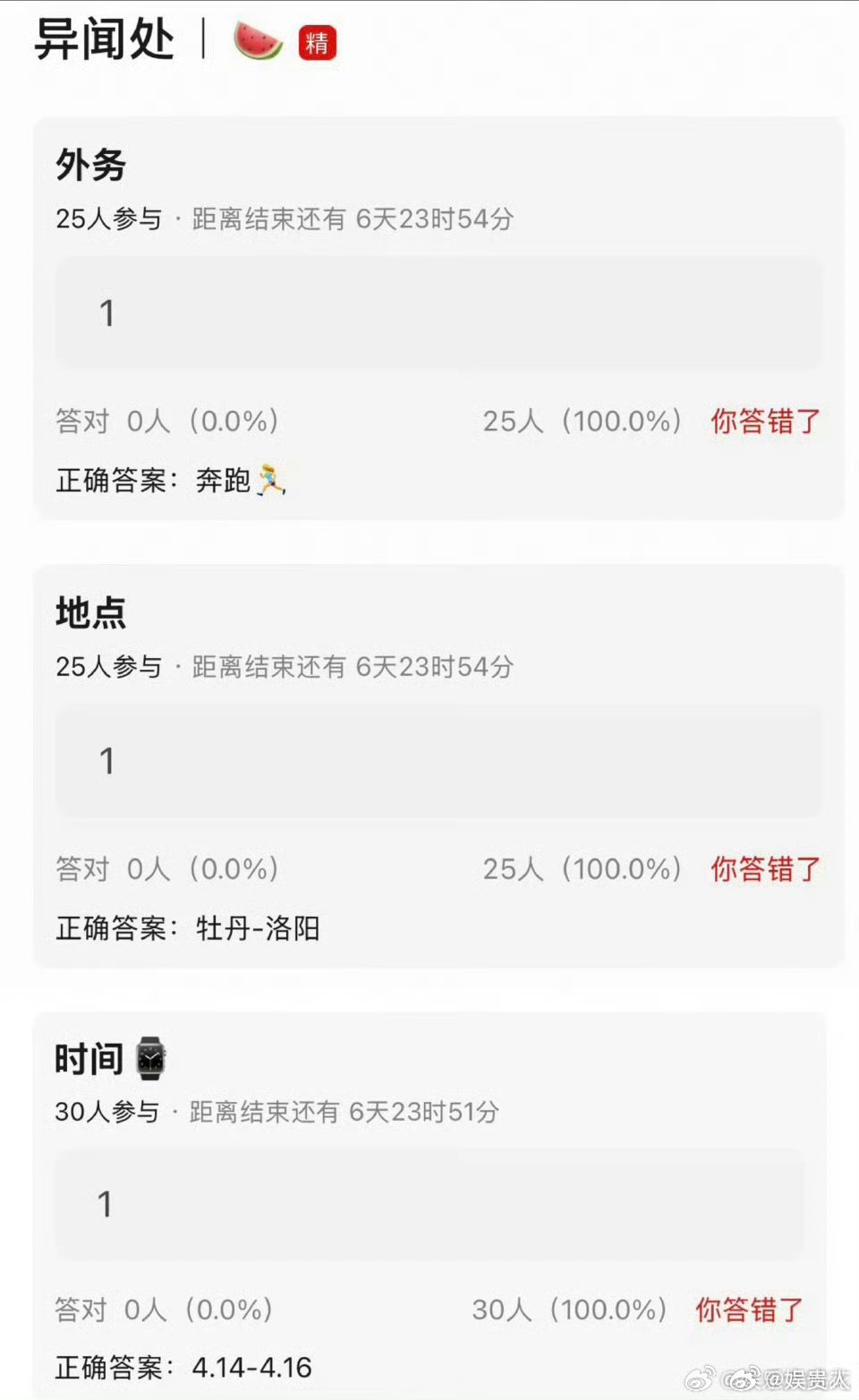859x1400 pixels.
Task: Click the correct answer 牡丹-洛阳
Action: coord(258,929)
